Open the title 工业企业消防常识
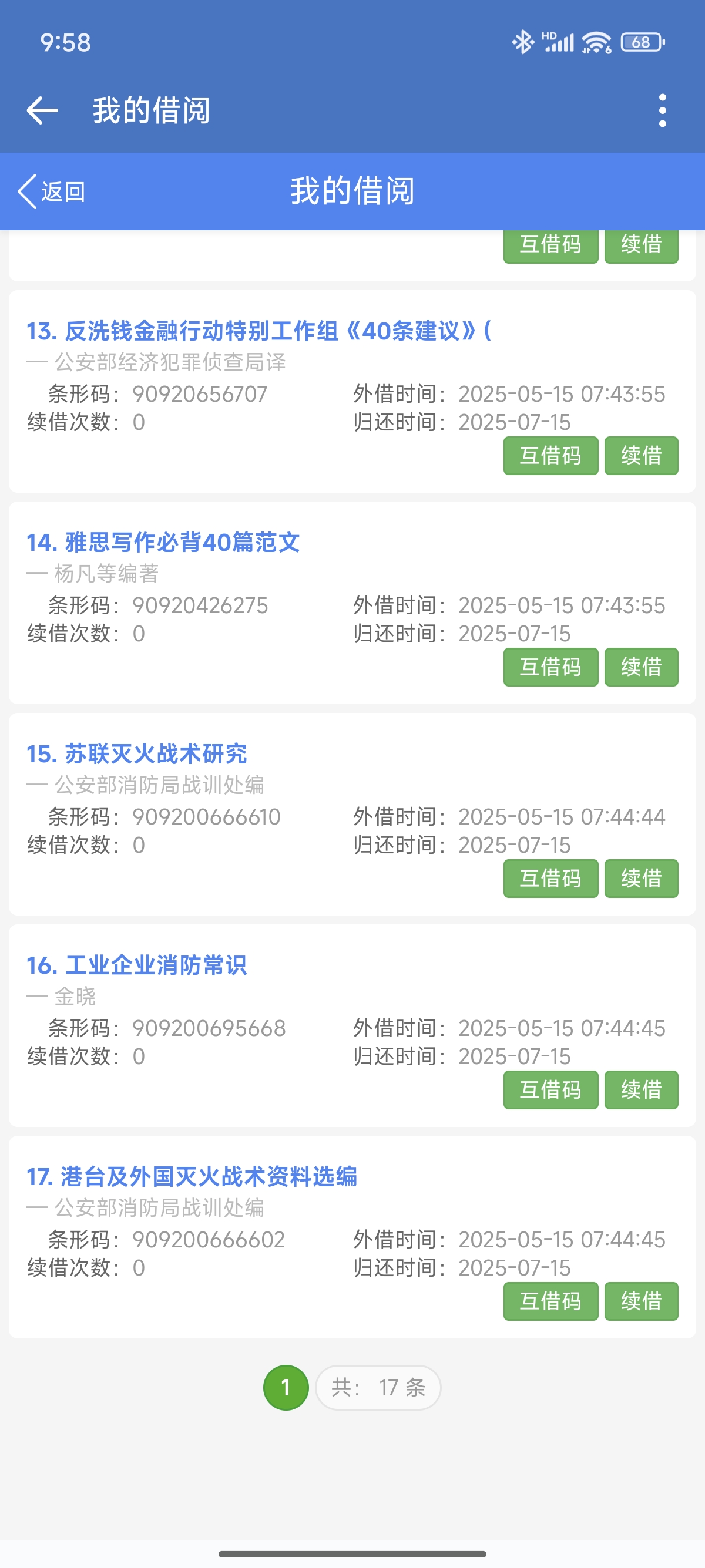Screen dimensions: 705x1568 [x=136, y=965]
